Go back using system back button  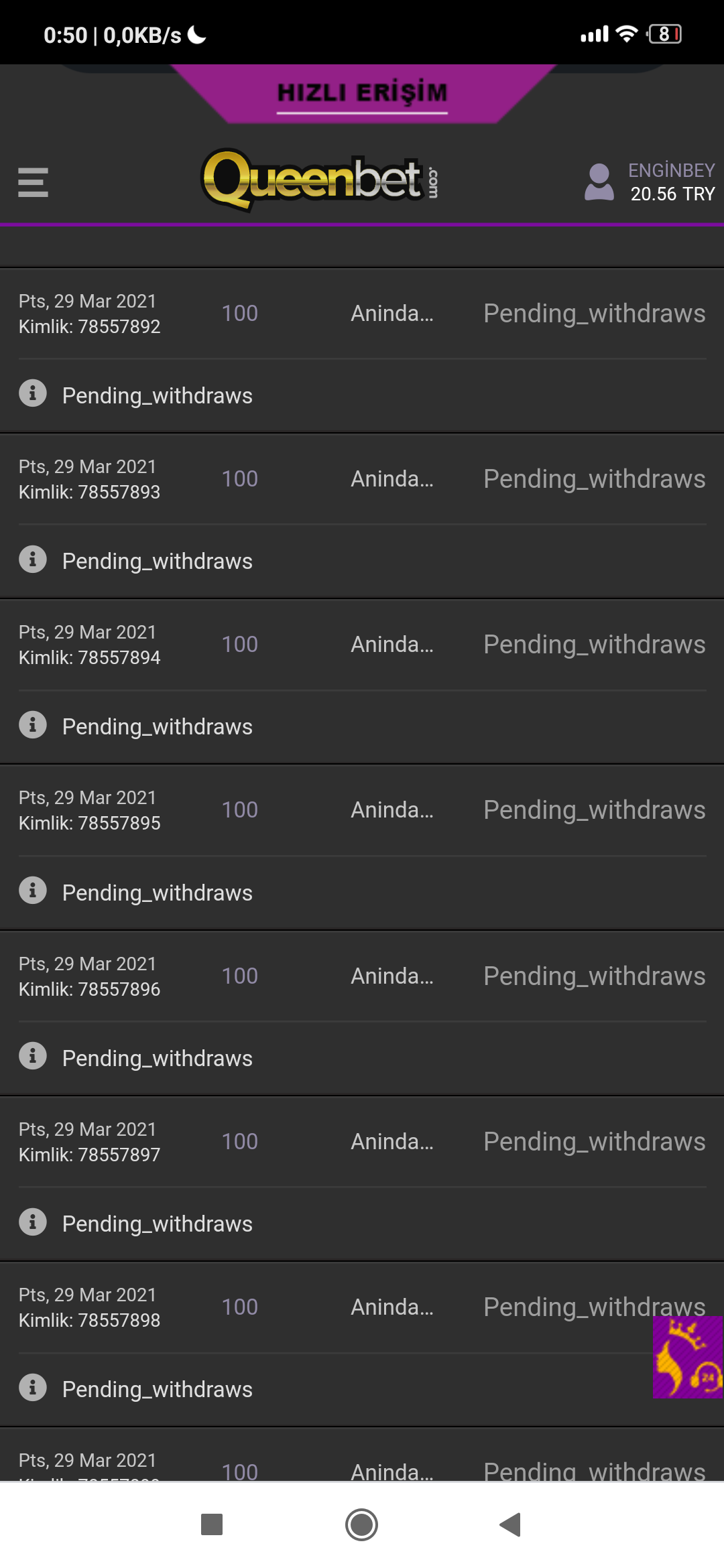click(511, 1524)
